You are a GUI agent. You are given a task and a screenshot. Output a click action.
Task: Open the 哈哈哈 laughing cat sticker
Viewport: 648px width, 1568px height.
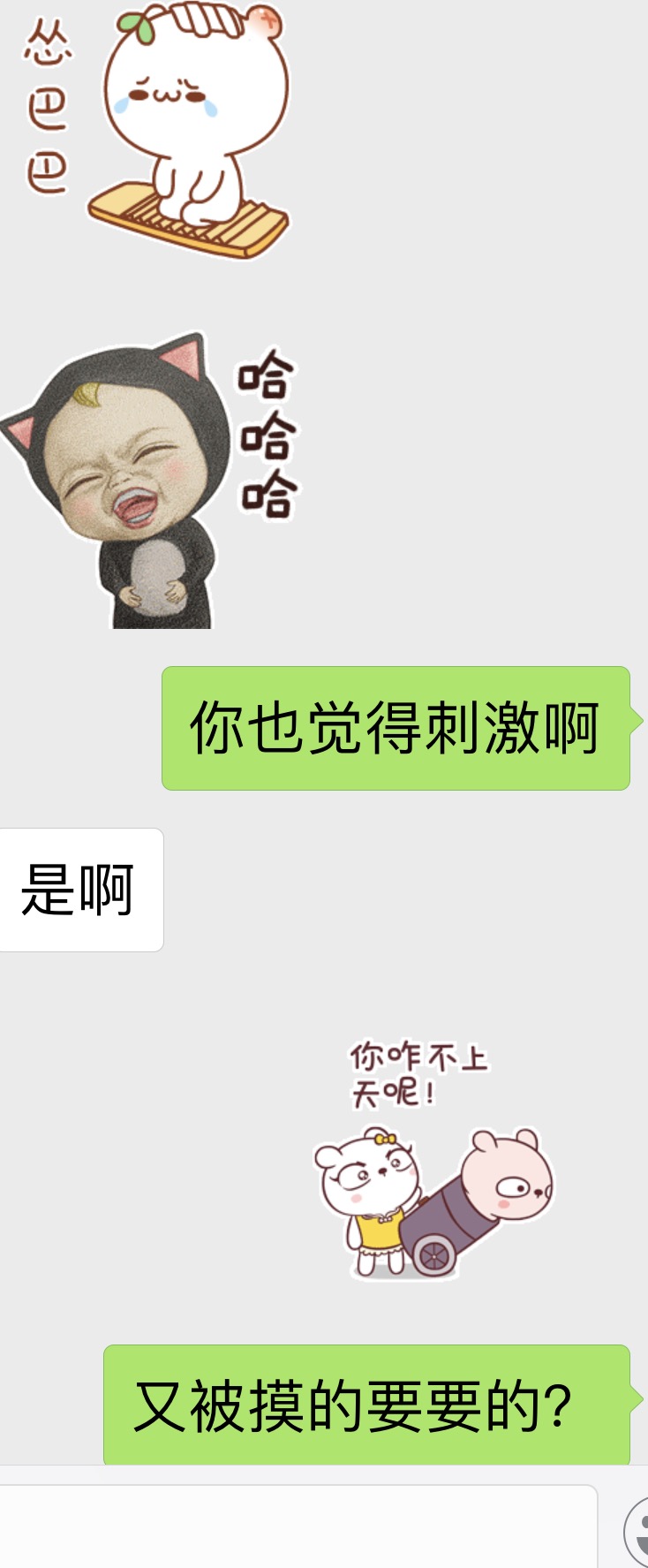pyautogui.click(x=150, y=481)
